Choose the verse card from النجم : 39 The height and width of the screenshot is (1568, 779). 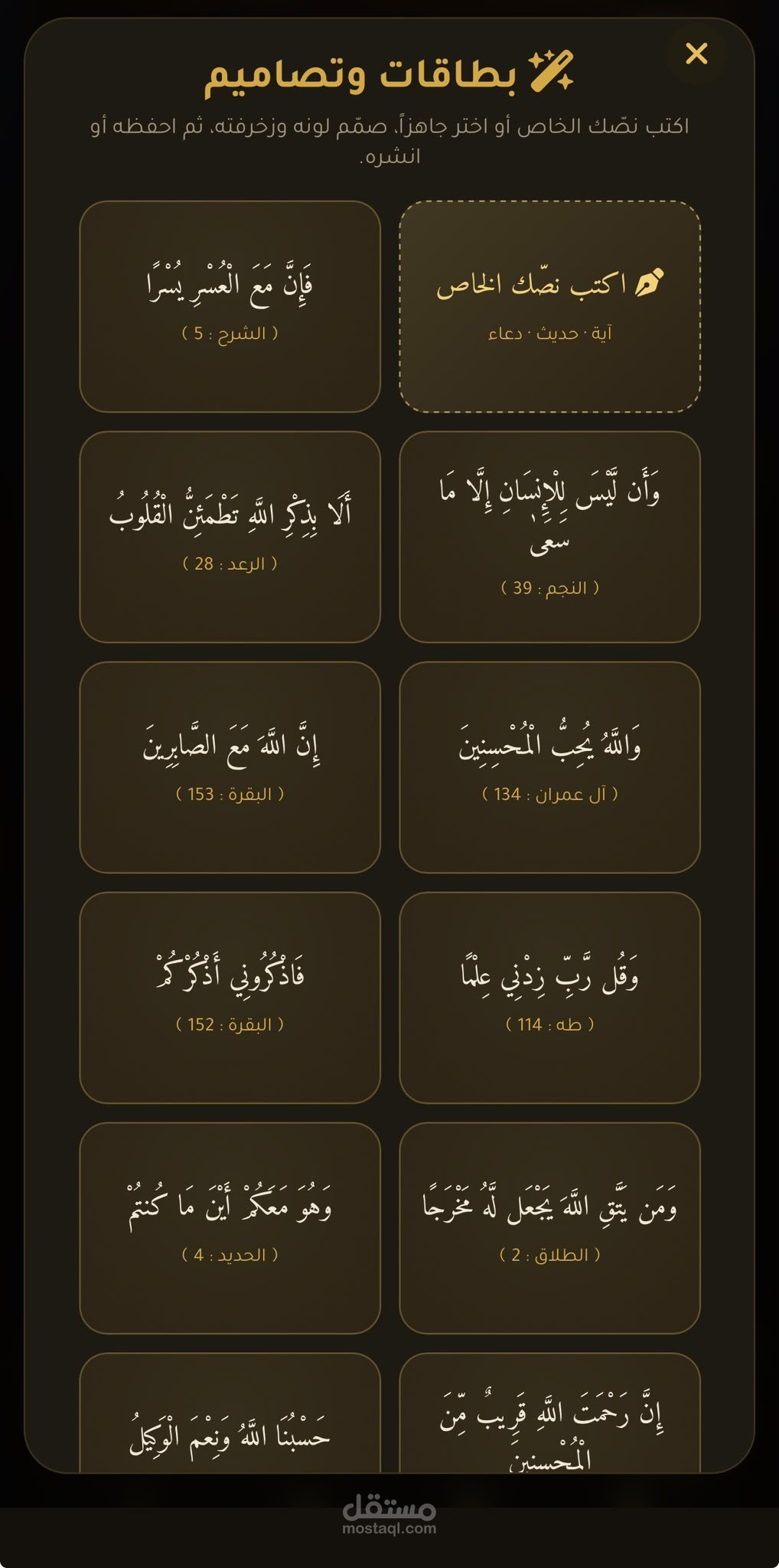(549, 537)
